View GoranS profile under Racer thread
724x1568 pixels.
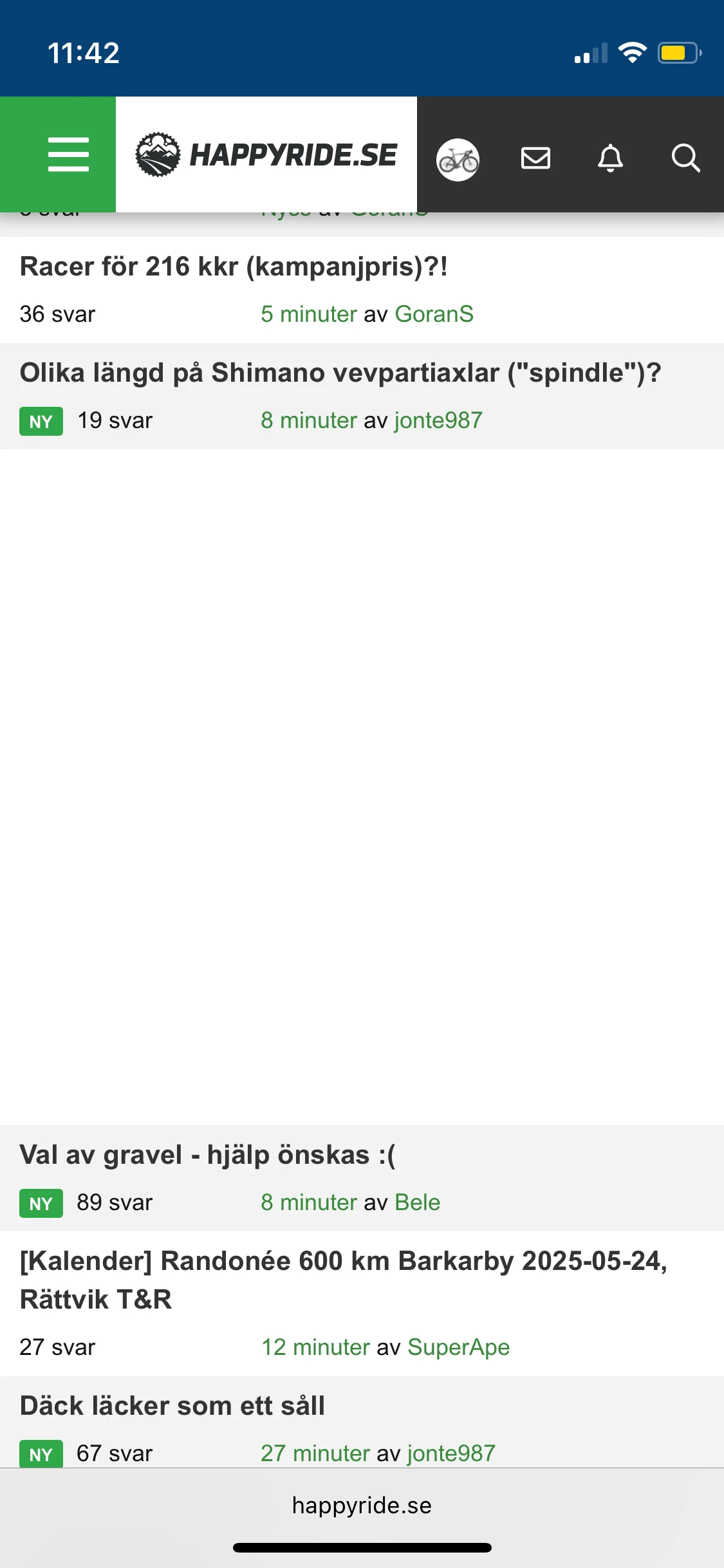pyautogui.click(x=434, y=314)
